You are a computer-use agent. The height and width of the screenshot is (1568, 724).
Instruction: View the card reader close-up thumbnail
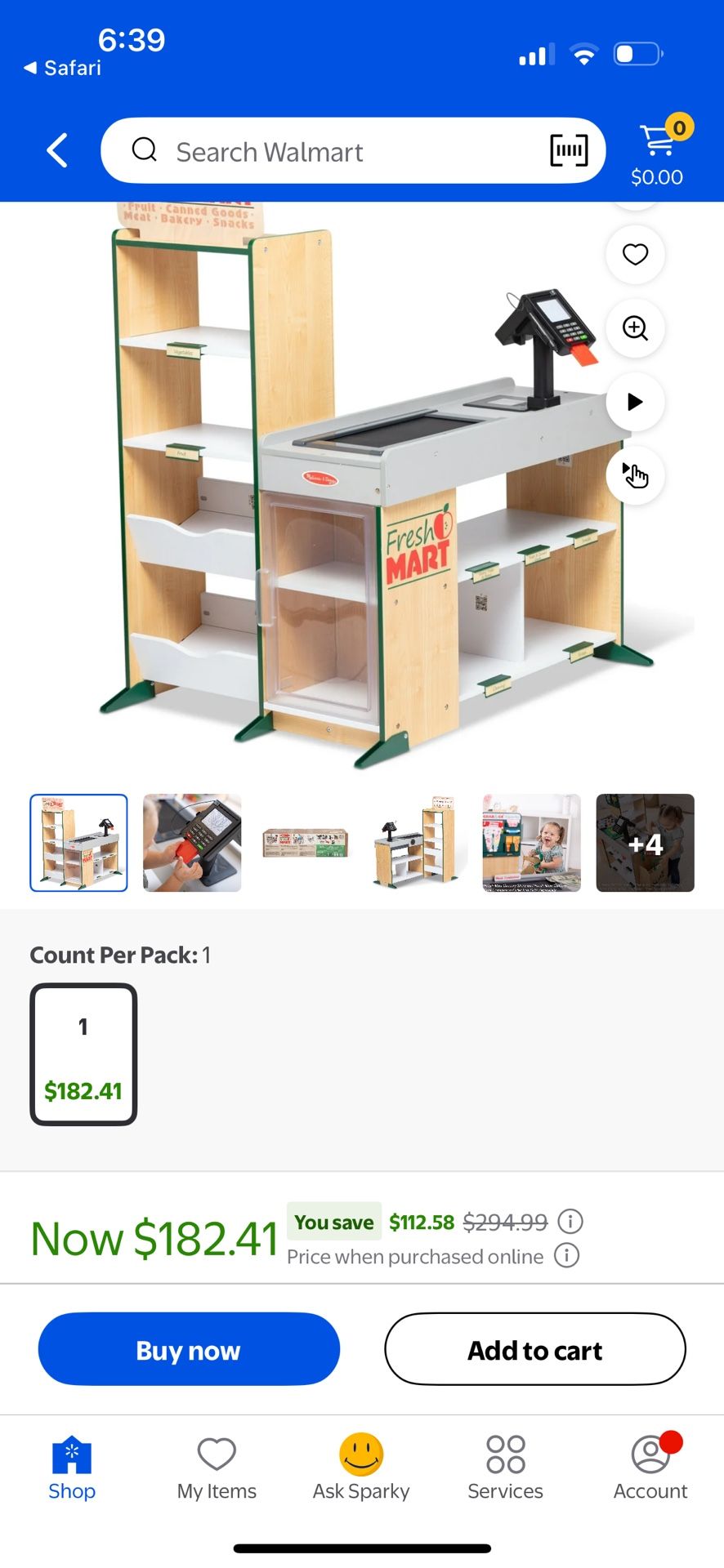coord(192,843)
